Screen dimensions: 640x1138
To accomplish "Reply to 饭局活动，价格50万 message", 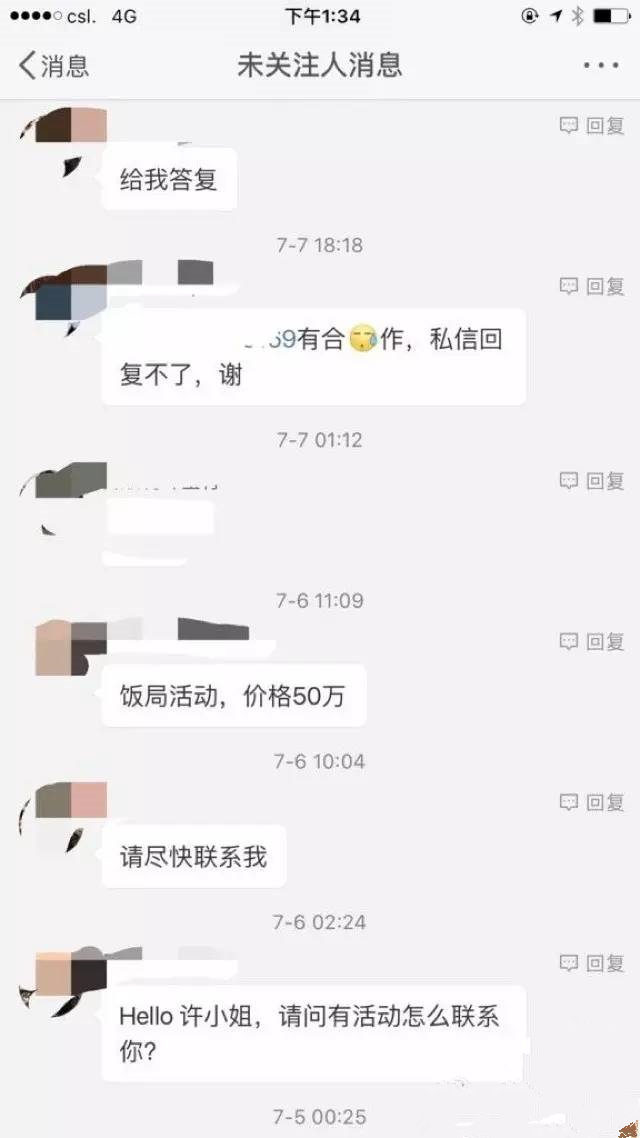I will pyautogui.click(x=592, y=642).
